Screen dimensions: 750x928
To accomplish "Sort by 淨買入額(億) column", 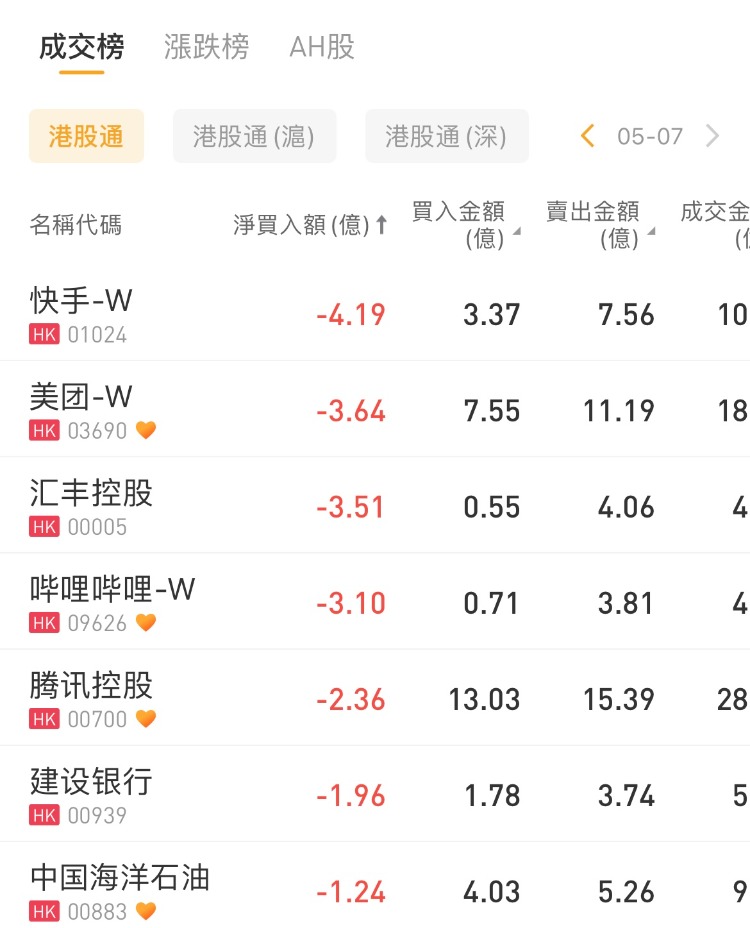I will click(x=310, y=225).
